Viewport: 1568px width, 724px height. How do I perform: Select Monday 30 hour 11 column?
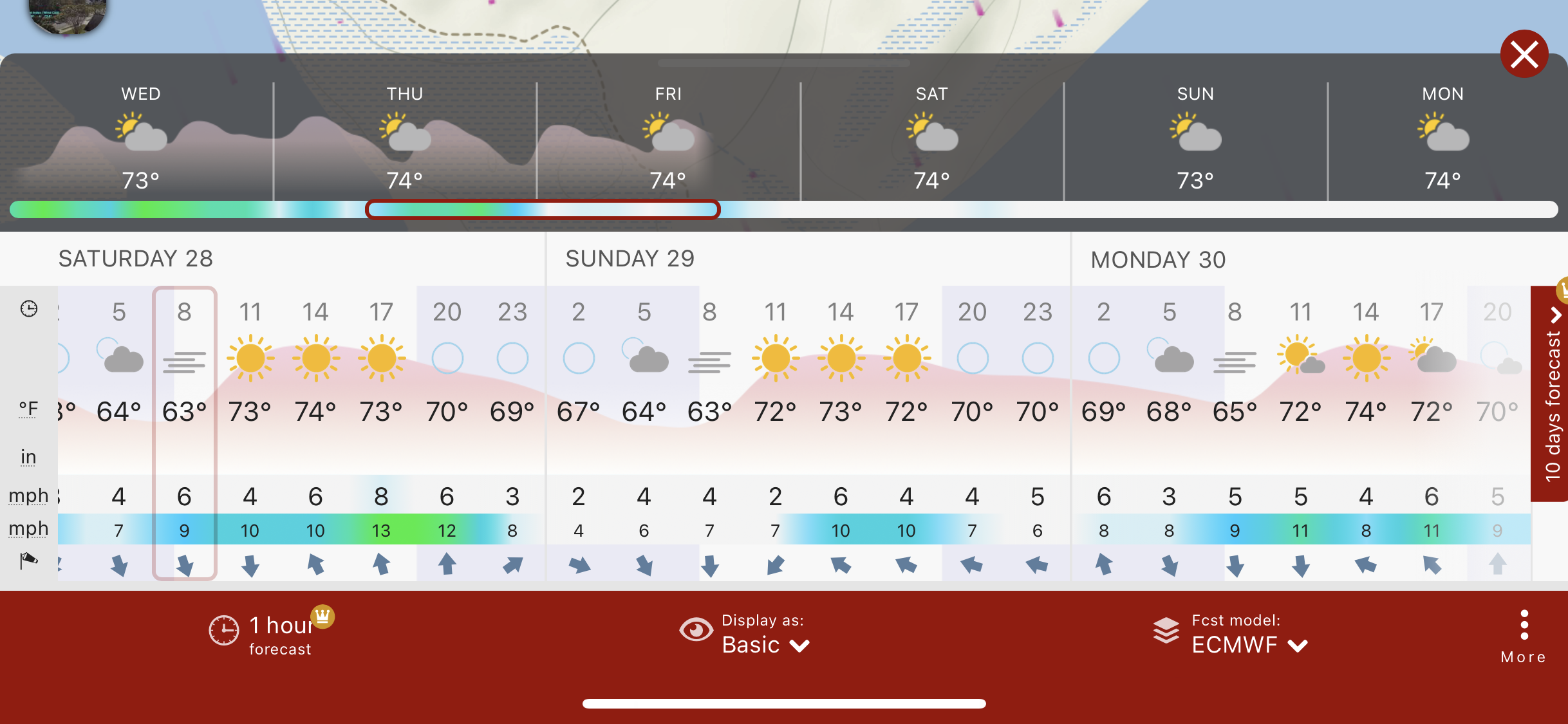(1300, 431)
